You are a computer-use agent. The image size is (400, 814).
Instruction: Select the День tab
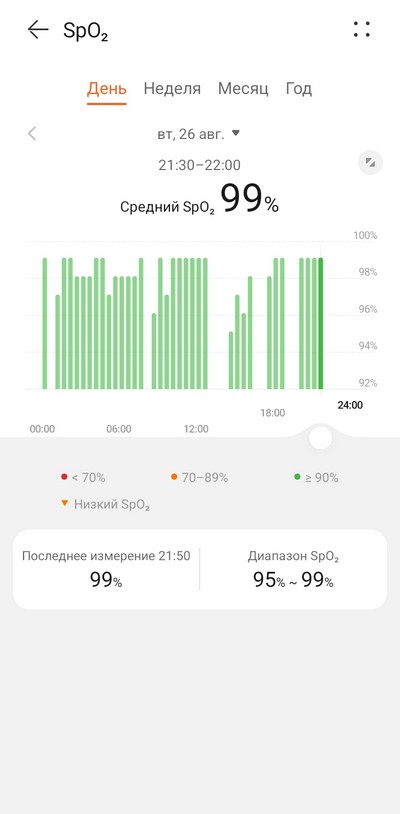pos(106,89)
